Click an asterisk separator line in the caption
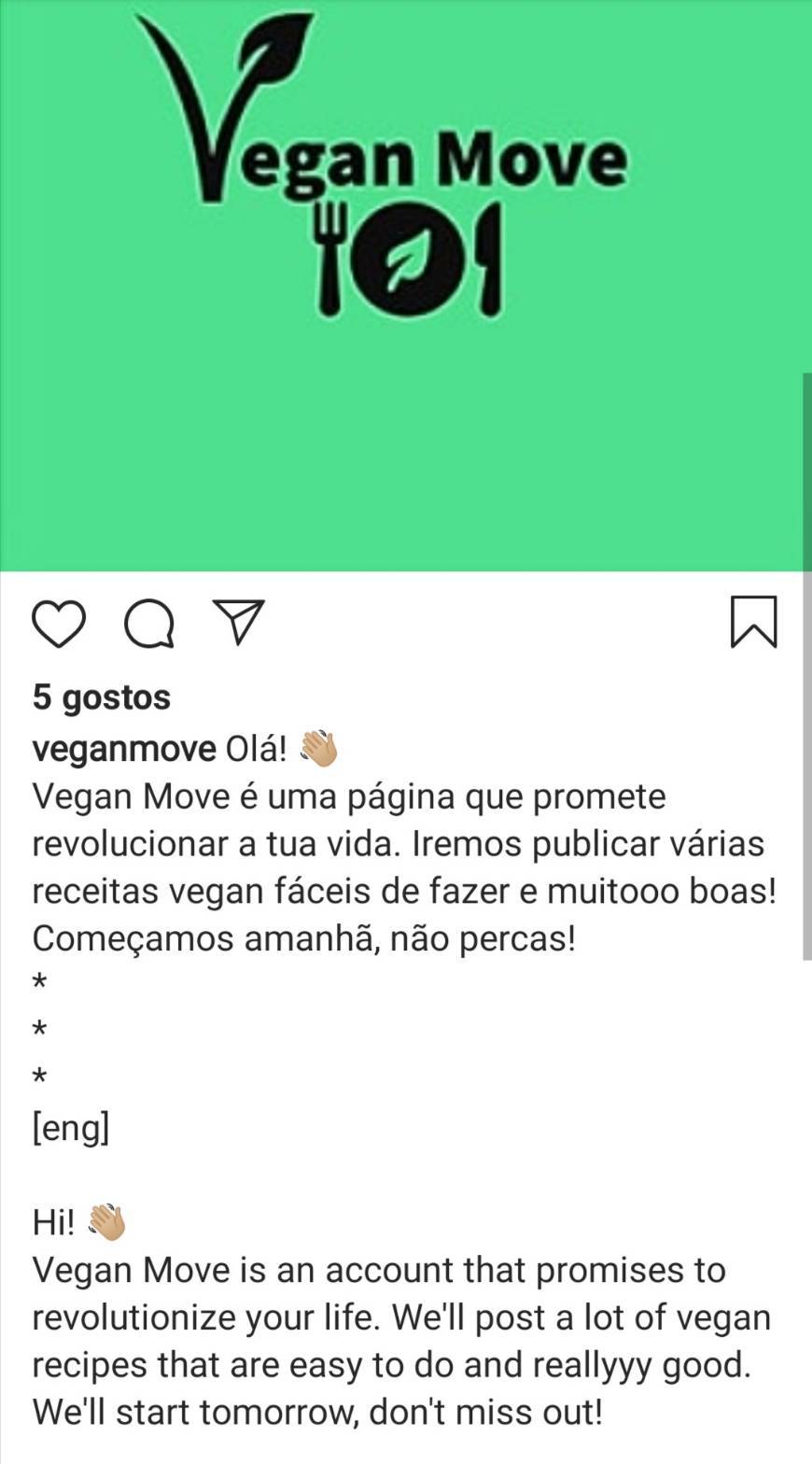Image resolution: width=812 pixels, height=1464 pixels. tap(38, 1029)
